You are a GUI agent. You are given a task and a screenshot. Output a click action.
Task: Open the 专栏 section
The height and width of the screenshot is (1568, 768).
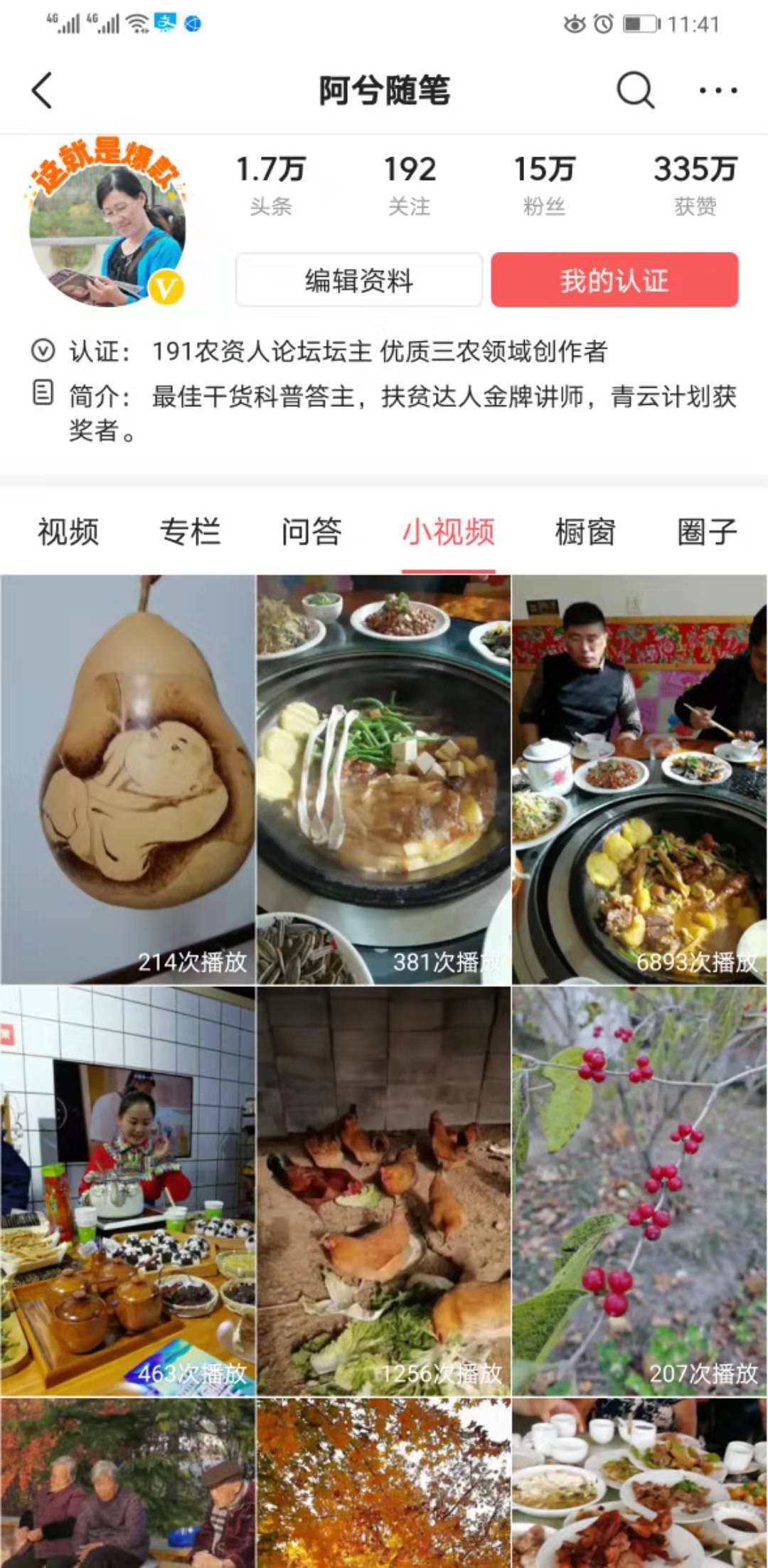[x=189, y=532]
